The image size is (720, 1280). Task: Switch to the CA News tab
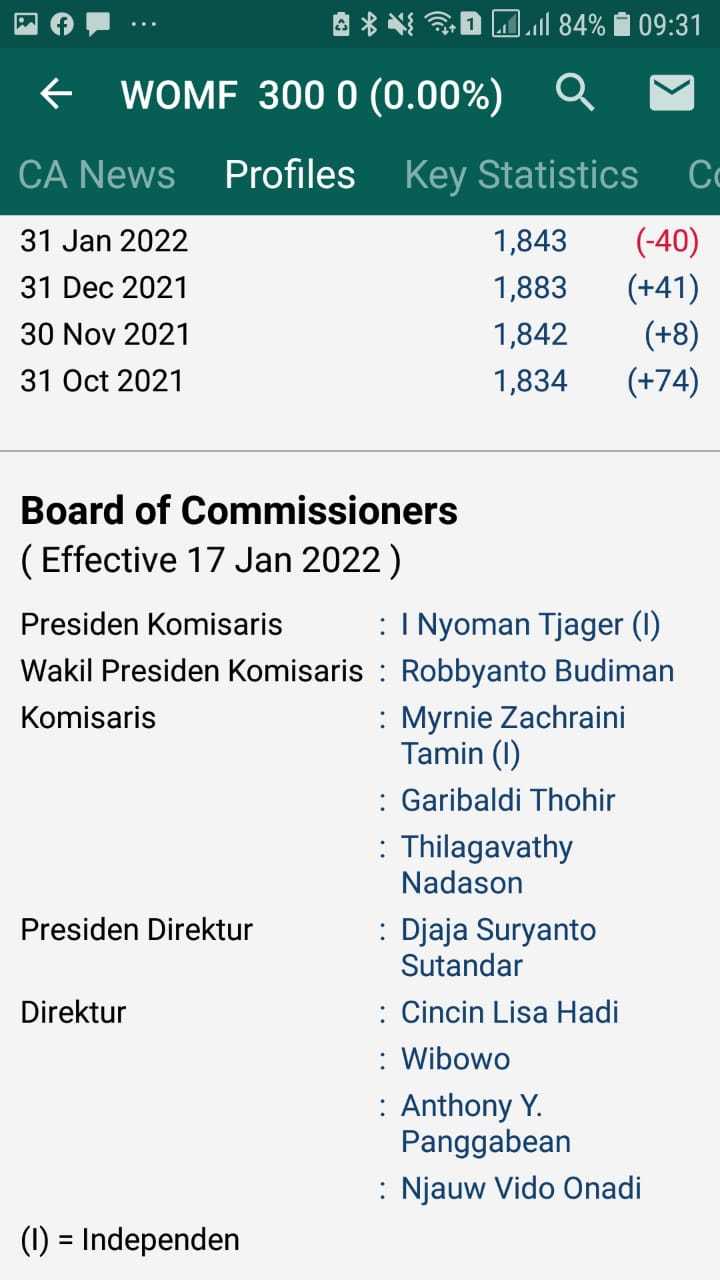[x=97, y=174]
